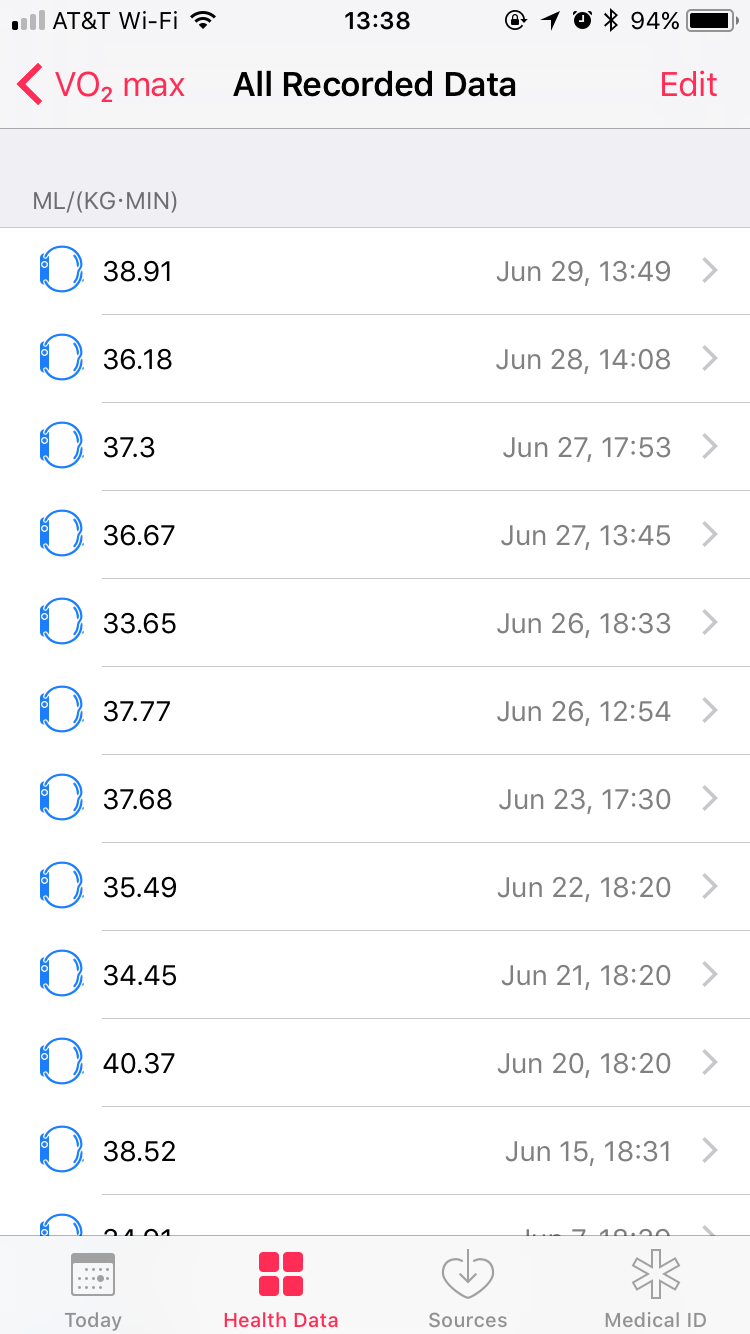Image resolution: width=750 pixels, height=1334 pixels.
Task: Go back to VO2 max
Action: 102,85
